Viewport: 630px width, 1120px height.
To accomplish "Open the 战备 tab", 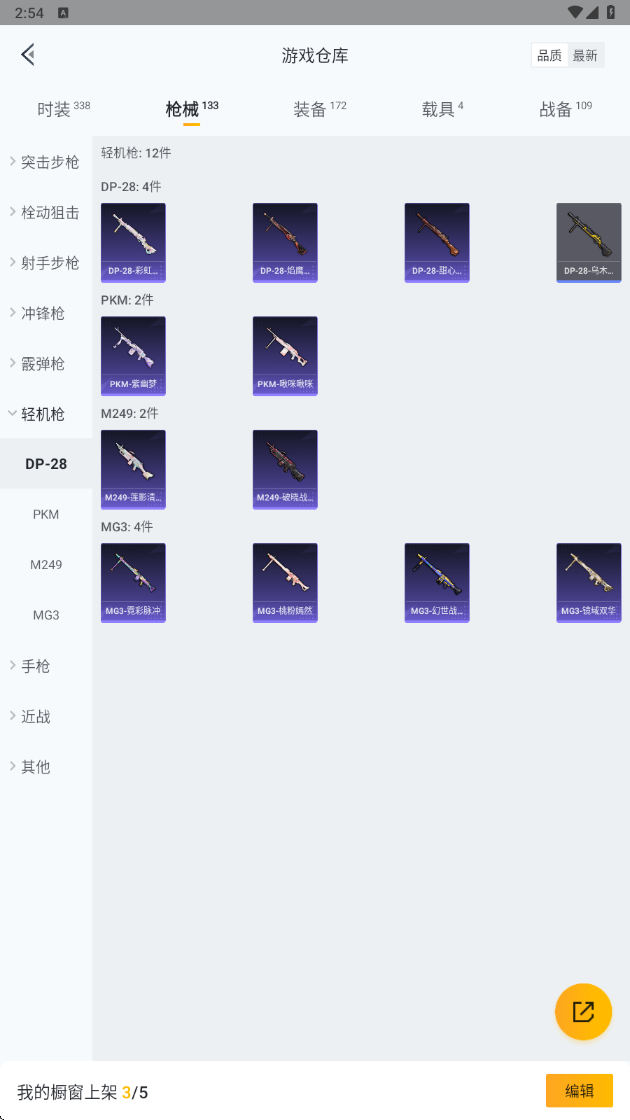I will click(x=565, y=109).
